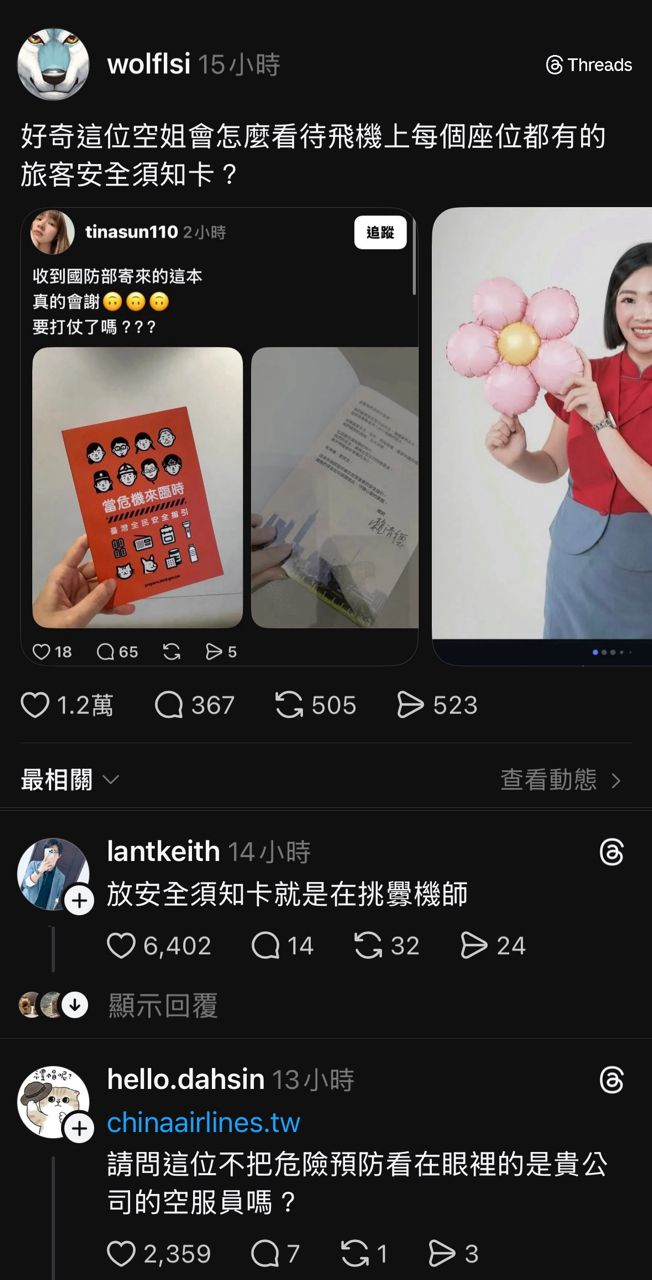Like lantkeith's reply
The width and height of the screenshot is (652, 1280).
[x=121, y=945]
